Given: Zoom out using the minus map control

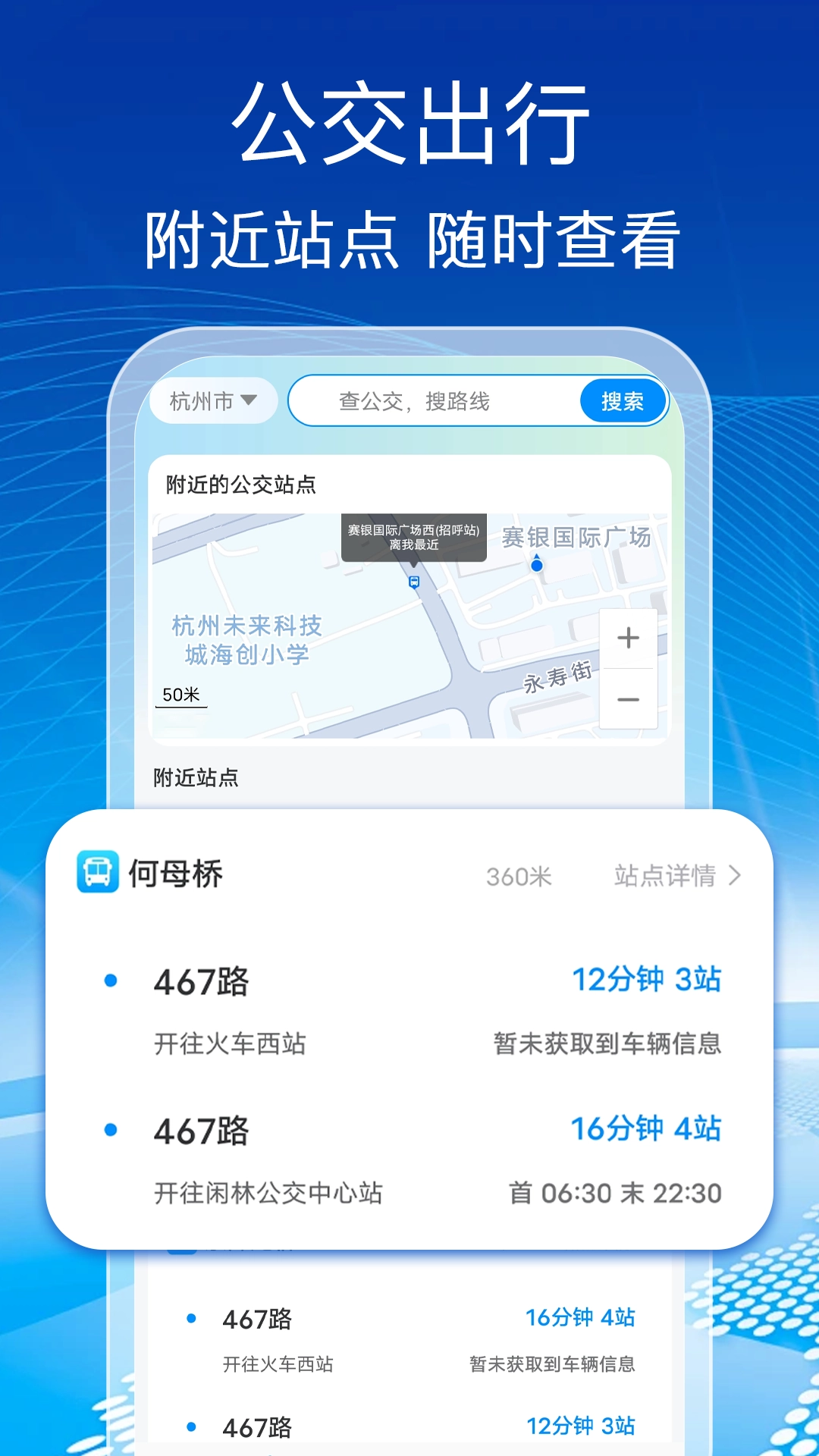Looking at the screenshot, I should [x=627, y=698].
